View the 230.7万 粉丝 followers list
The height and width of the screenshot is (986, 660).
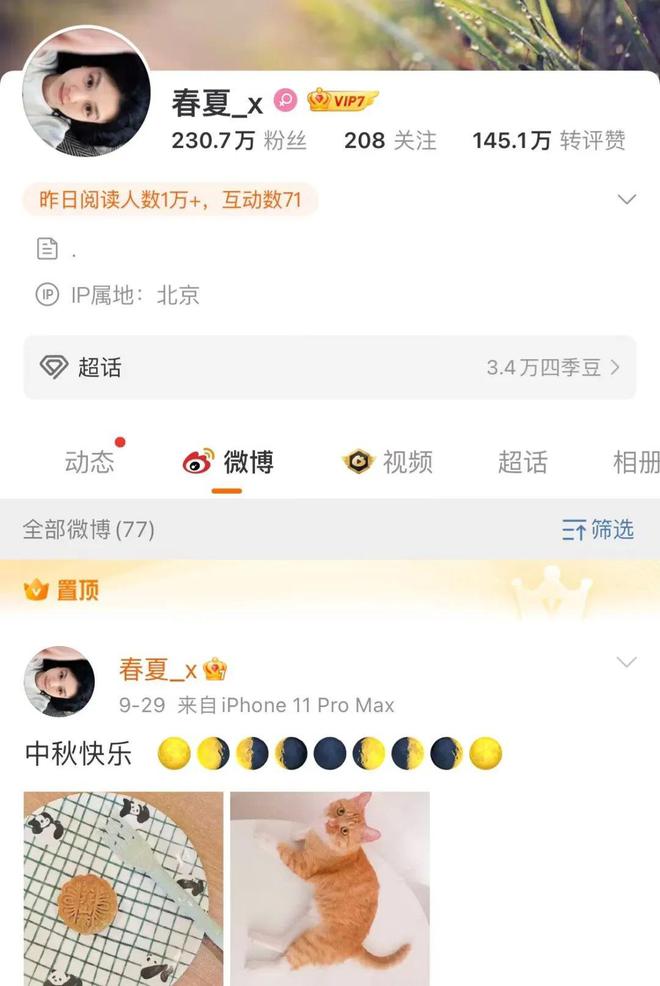pos(238,141)
